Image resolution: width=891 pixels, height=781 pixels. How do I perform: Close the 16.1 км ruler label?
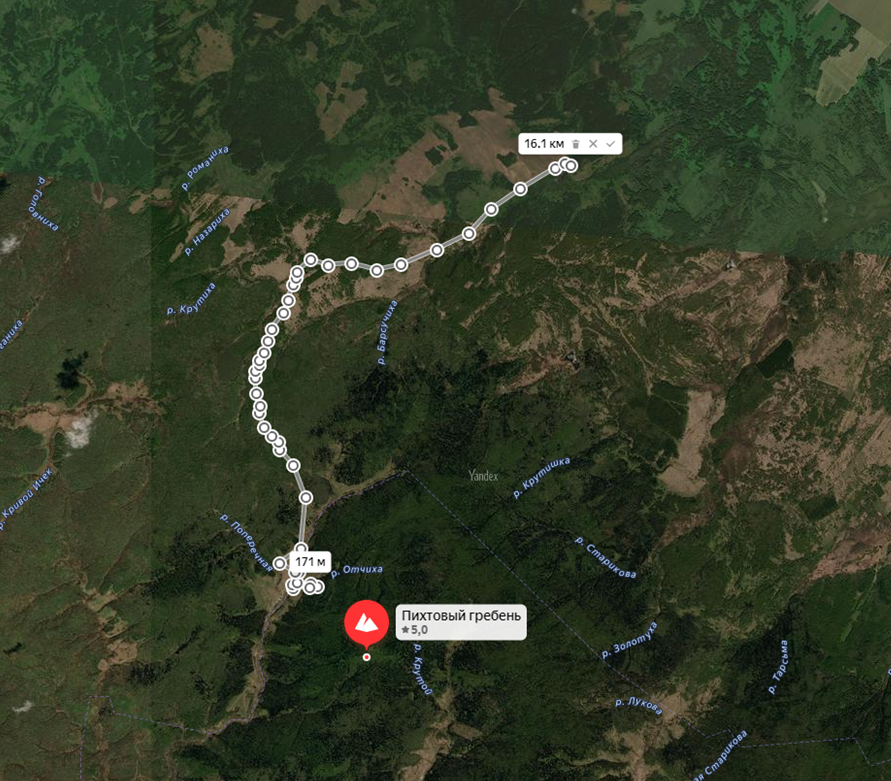[x=593, y=144]
